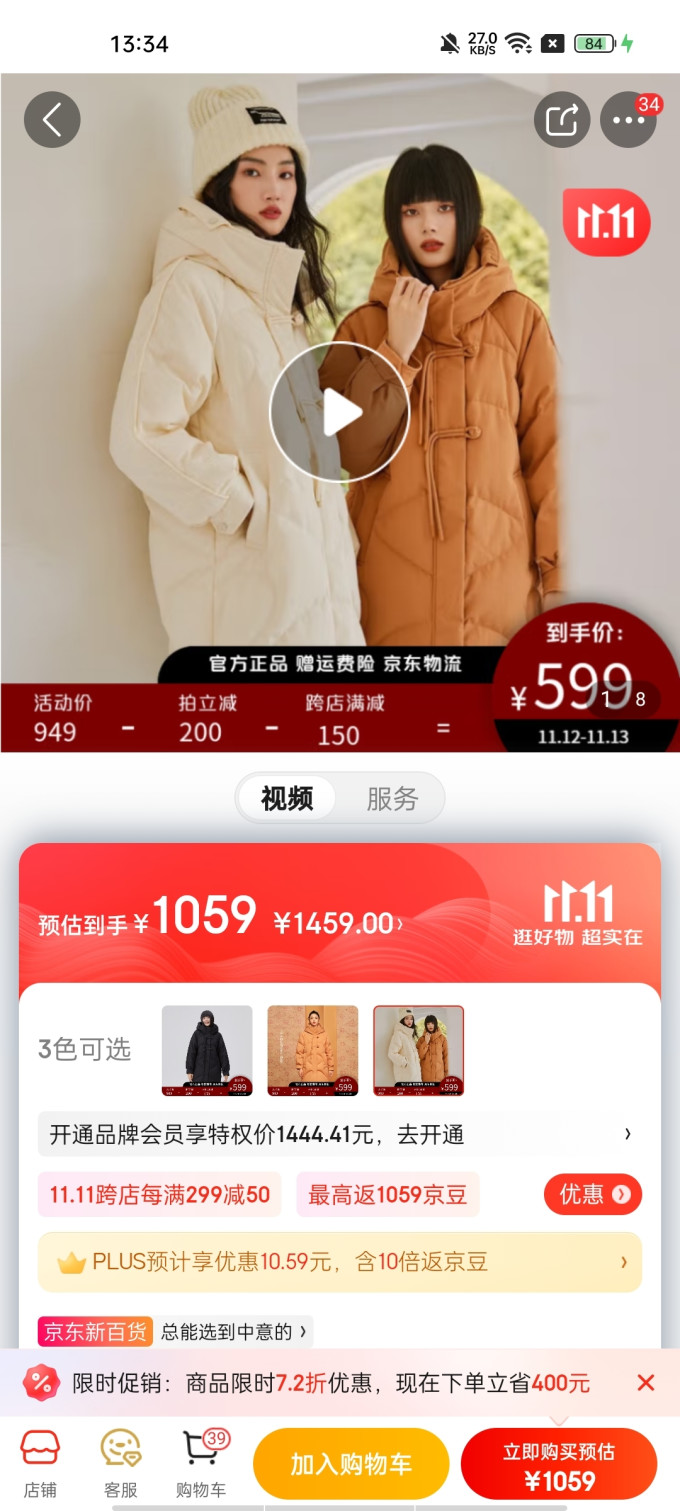
Task: Go back using the top-left arrow
Action: 52,120
